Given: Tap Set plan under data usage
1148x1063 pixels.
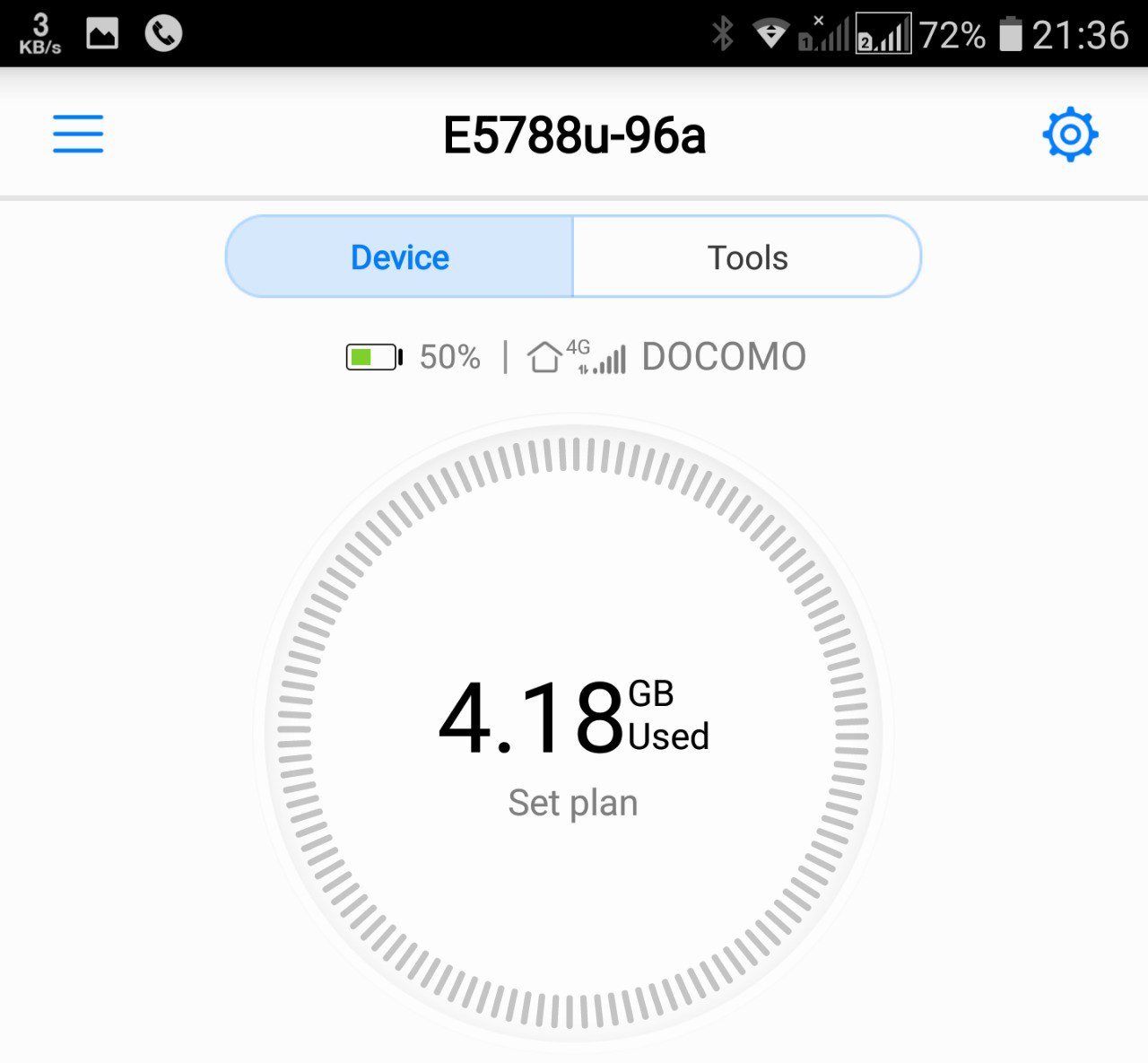Looking at the screenshot, I should pyautogui.click(x=572, y=803).
